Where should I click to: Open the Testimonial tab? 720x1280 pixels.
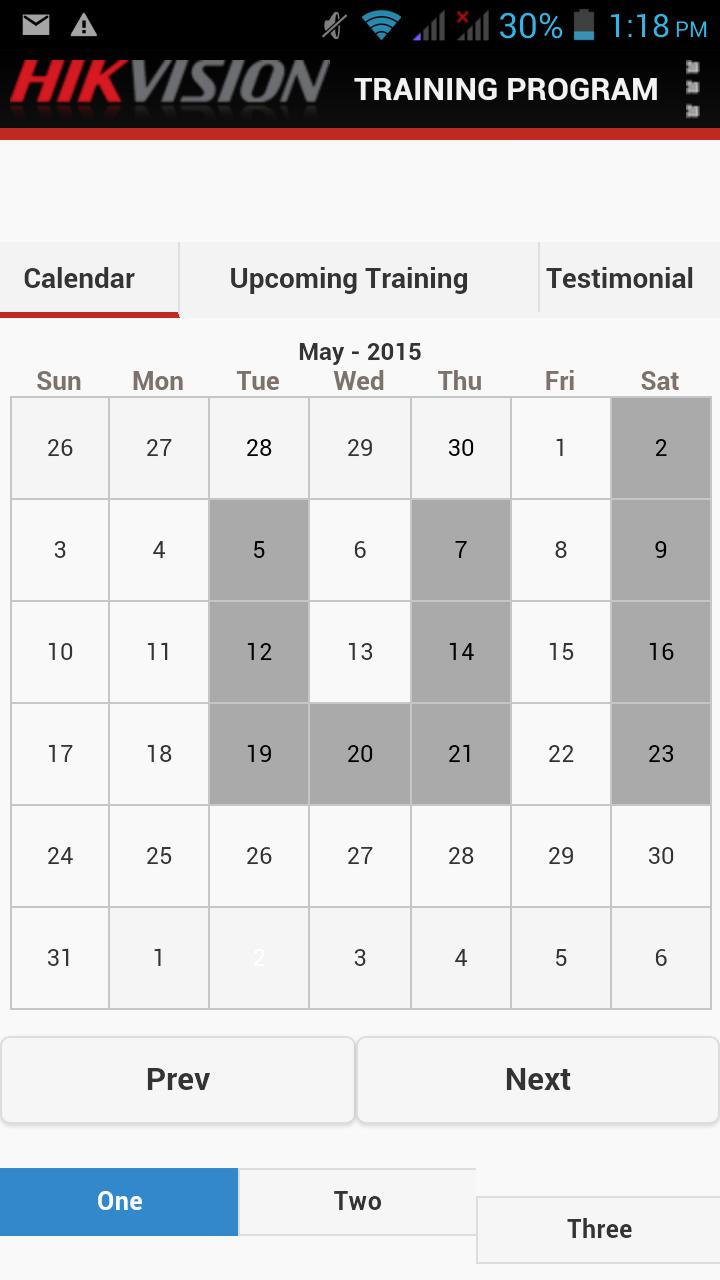click(x=620, y=279)
